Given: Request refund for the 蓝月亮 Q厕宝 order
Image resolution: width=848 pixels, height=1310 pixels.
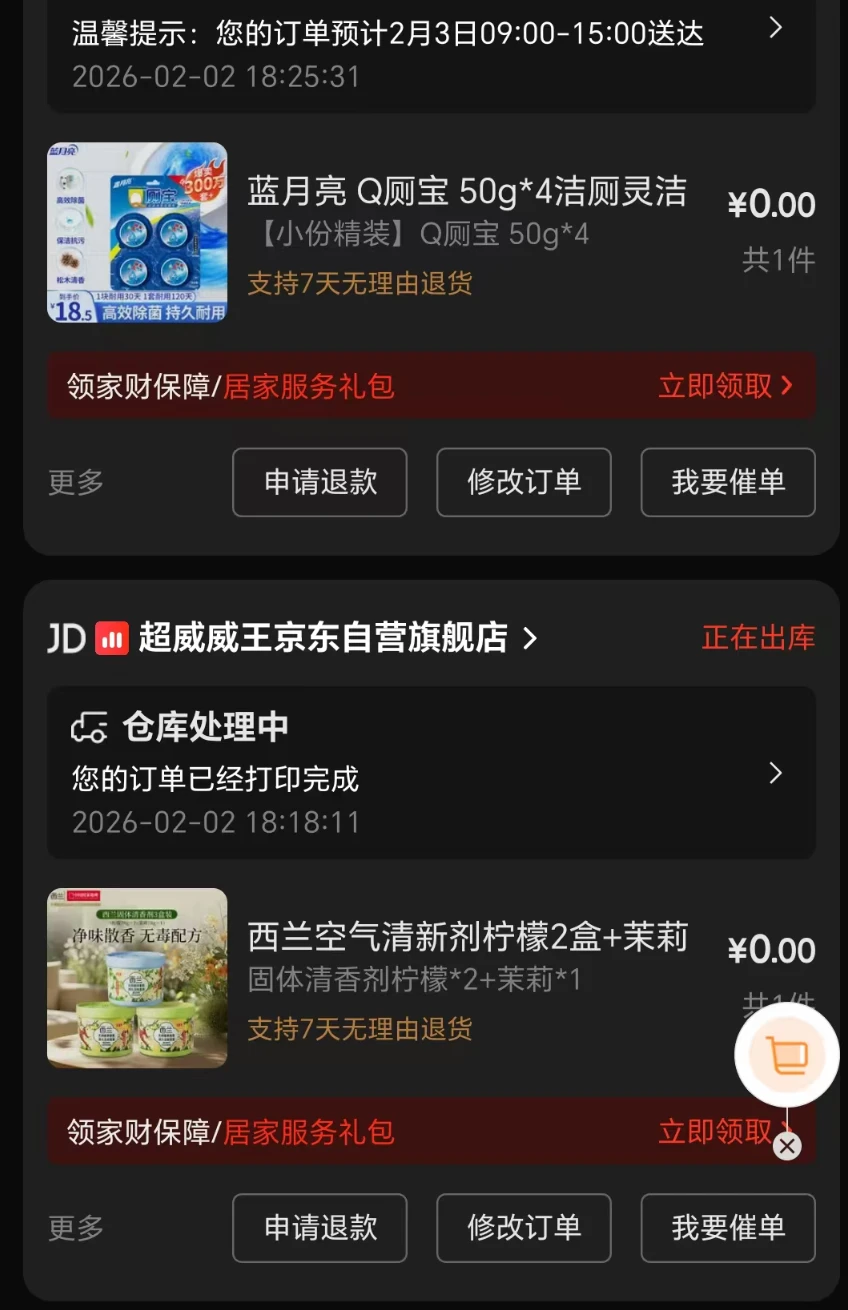Looking at the screenshot, I should point(319,483).
